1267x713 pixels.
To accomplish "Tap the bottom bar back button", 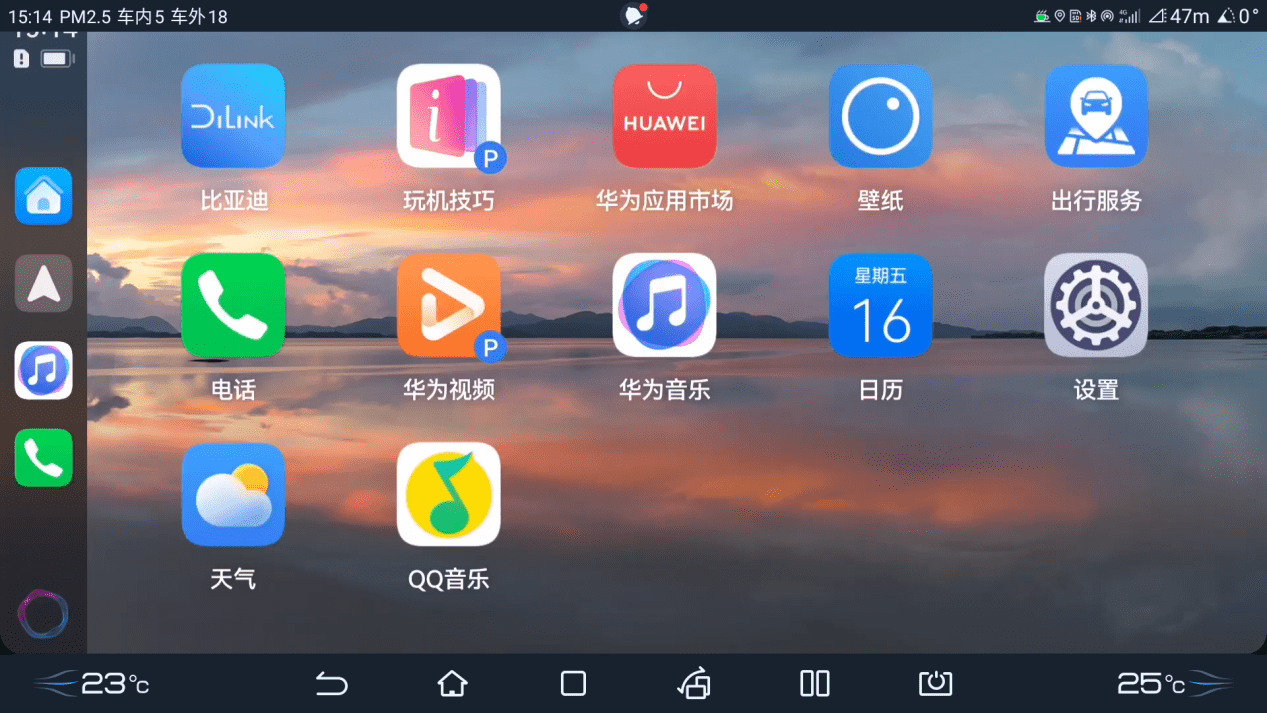I will coord(331,683).
